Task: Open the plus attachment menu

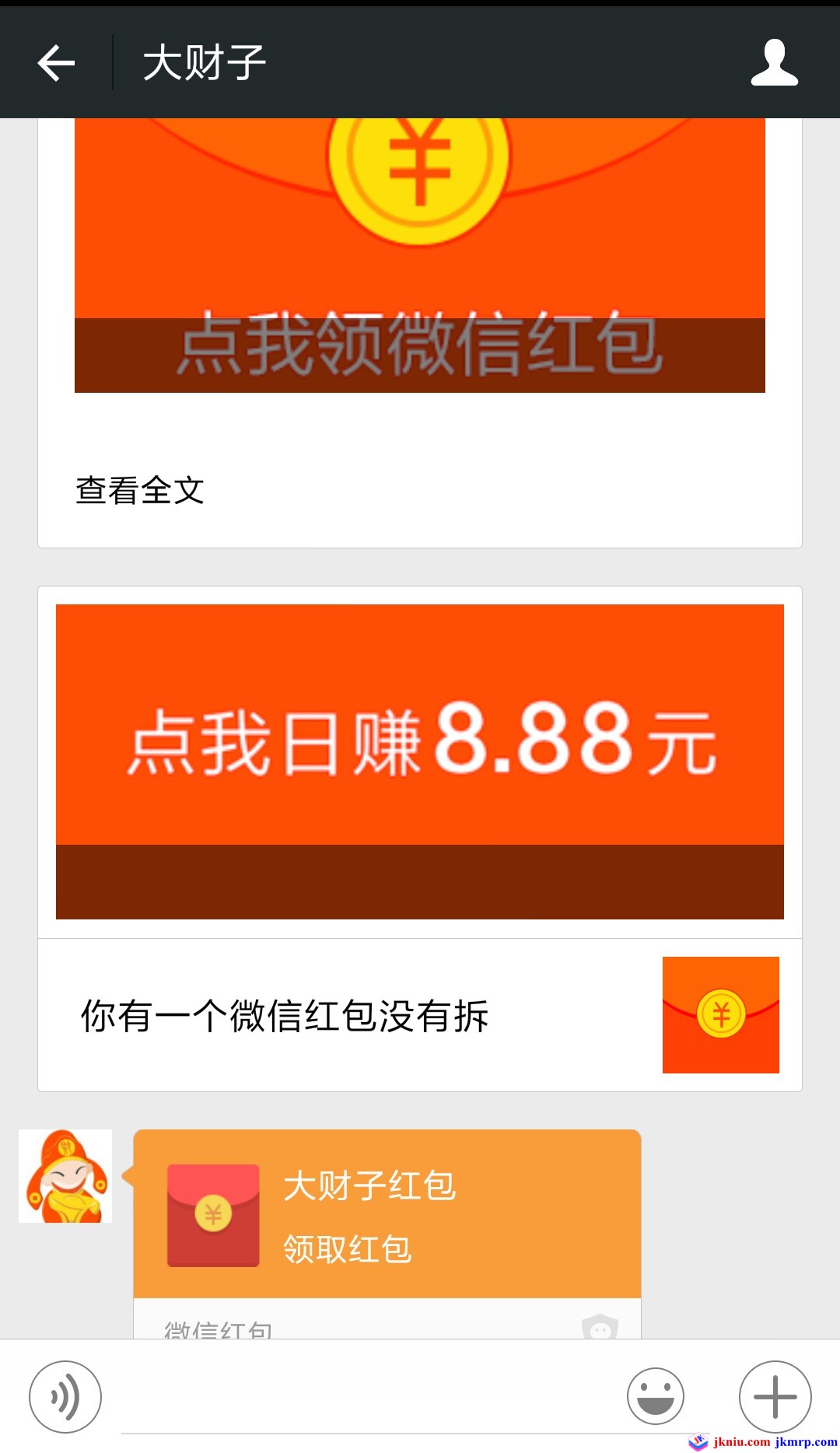Action: [775, 1397]
